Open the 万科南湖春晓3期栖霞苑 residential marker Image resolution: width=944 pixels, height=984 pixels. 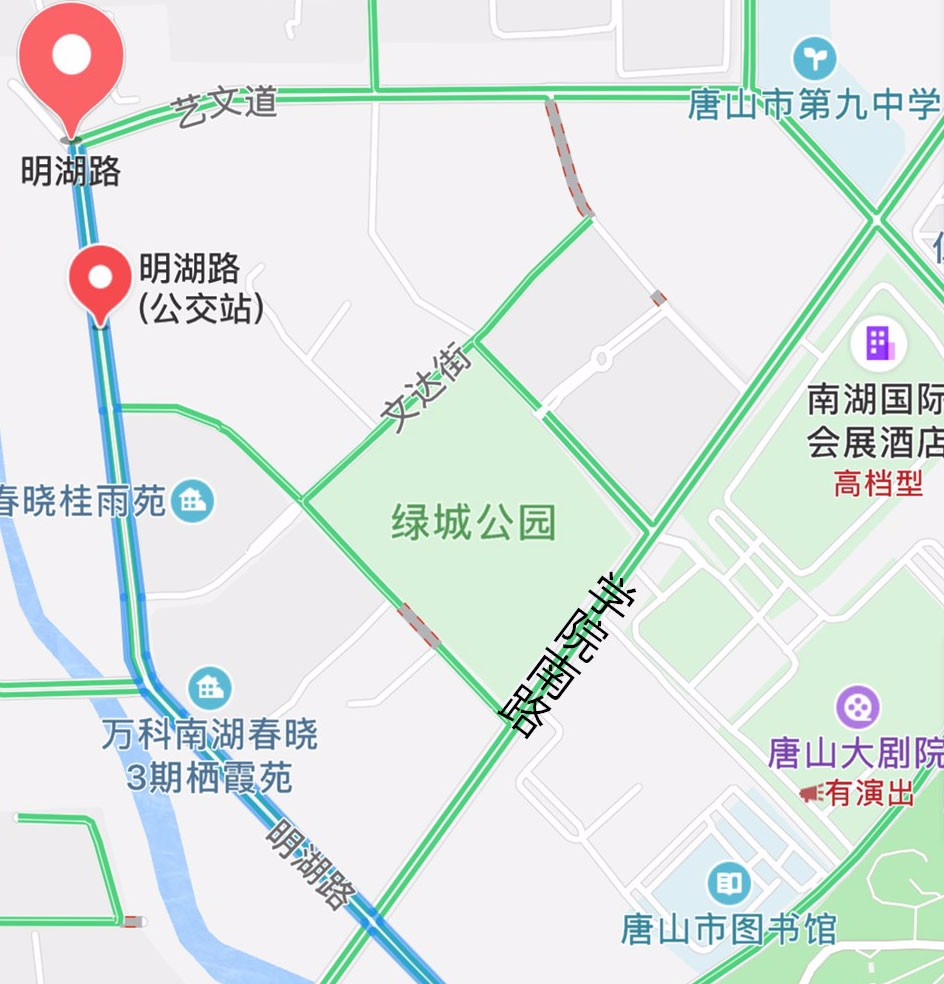pyautogui.click(x=210, y=688)
